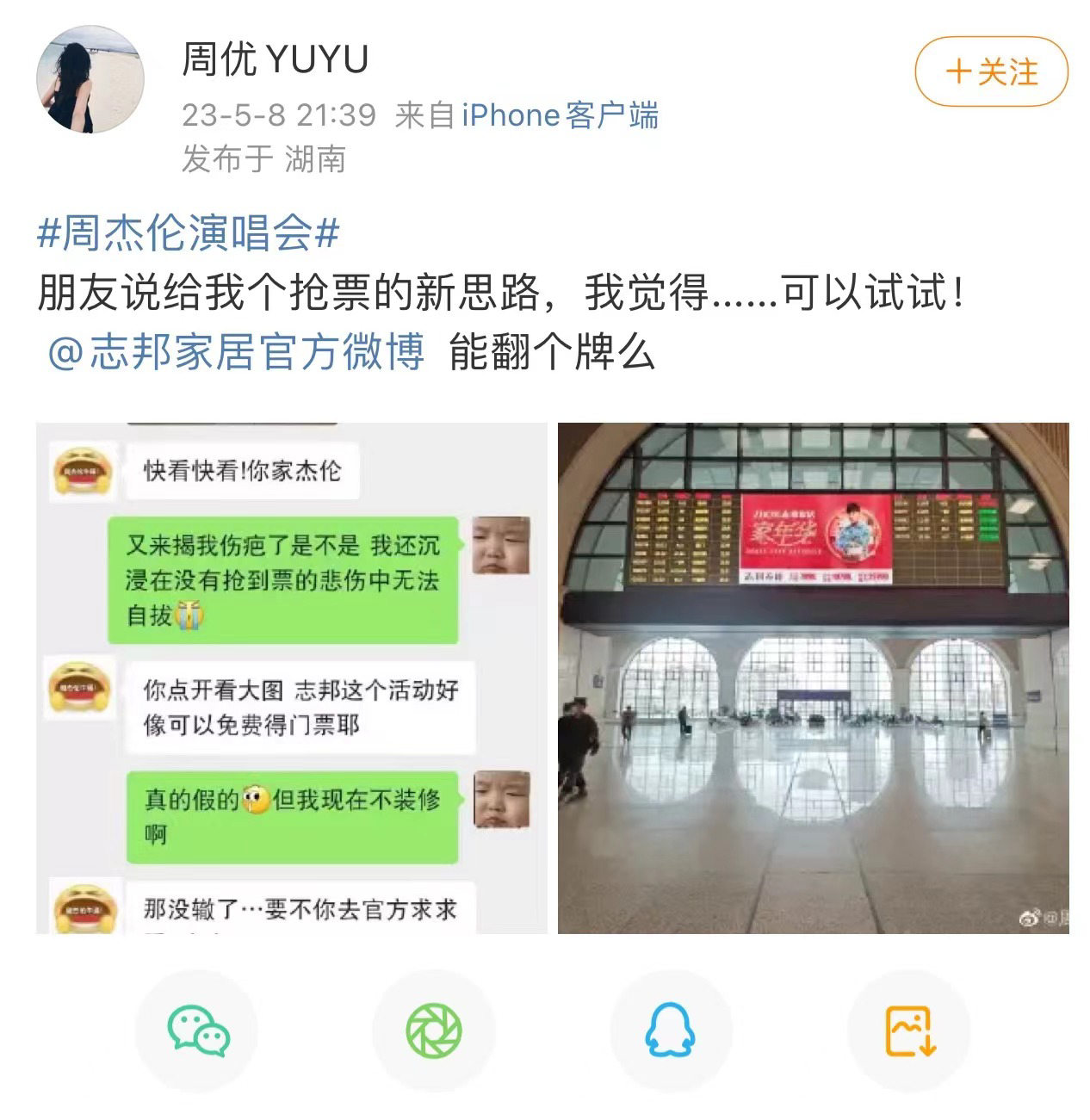Share to WeChat Moments
Screen dimensions: 1090x1120
pos(434,1030)
